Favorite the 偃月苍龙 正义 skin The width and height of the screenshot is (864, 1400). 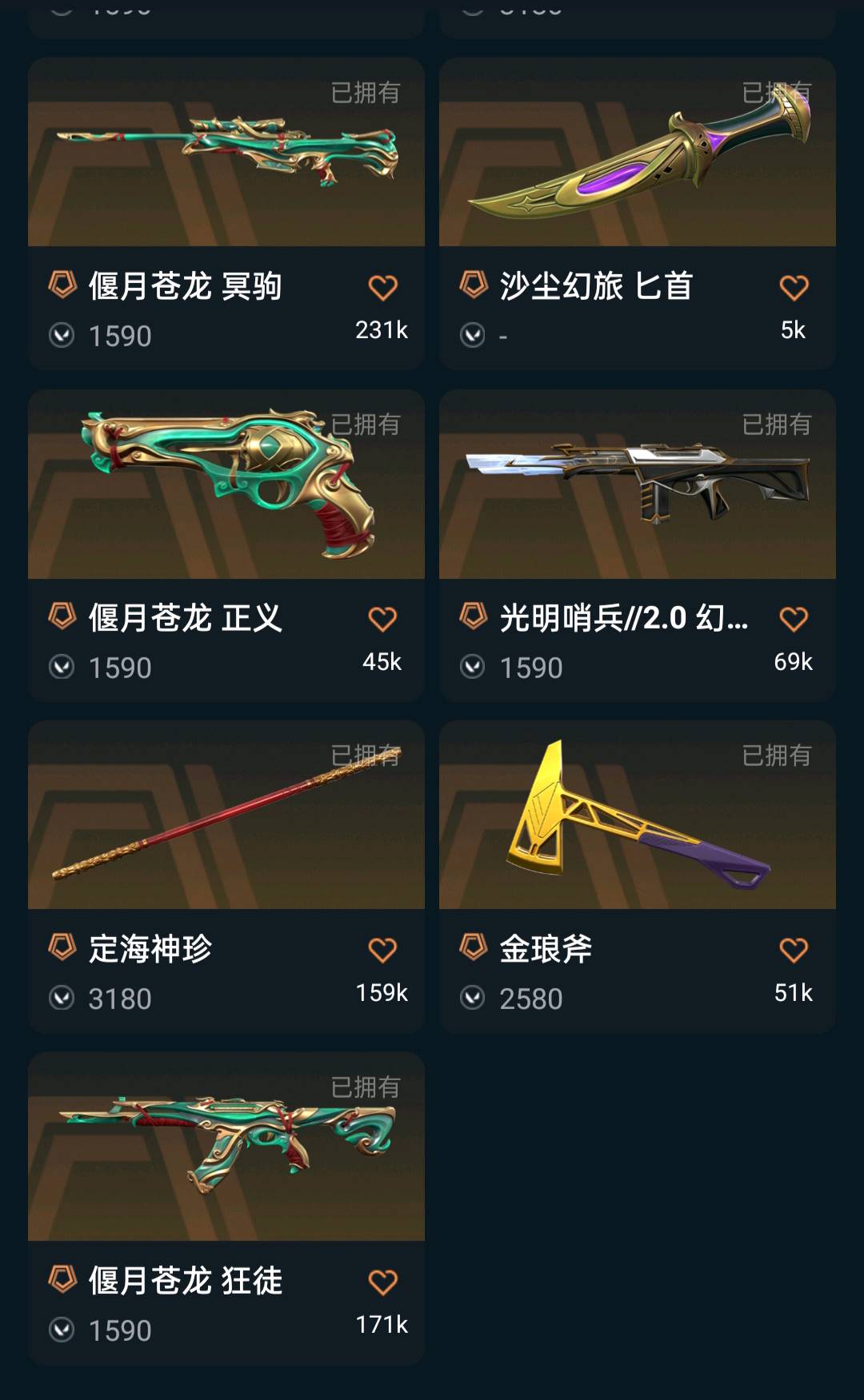[x=382, y=620]
